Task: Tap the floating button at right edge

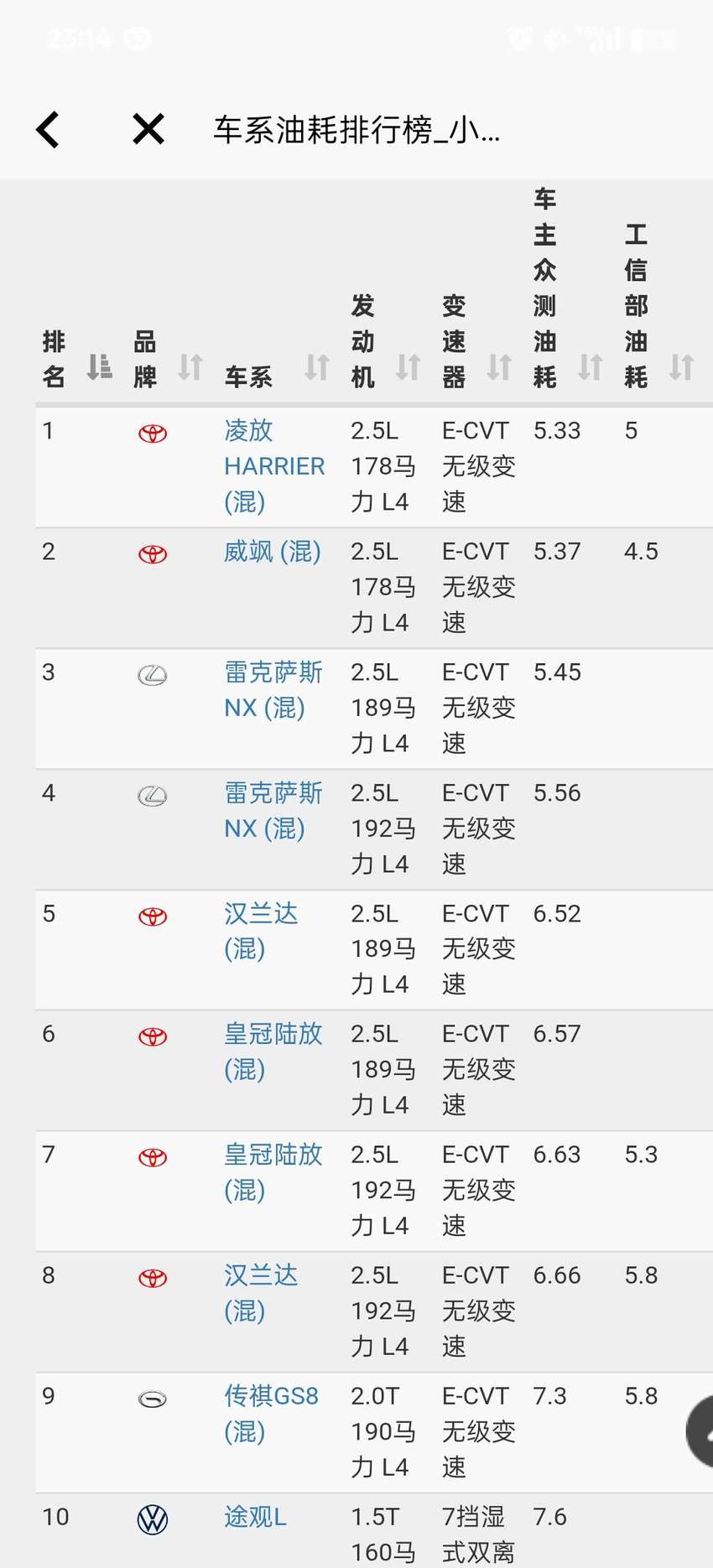Action: tap(700, 1431)
